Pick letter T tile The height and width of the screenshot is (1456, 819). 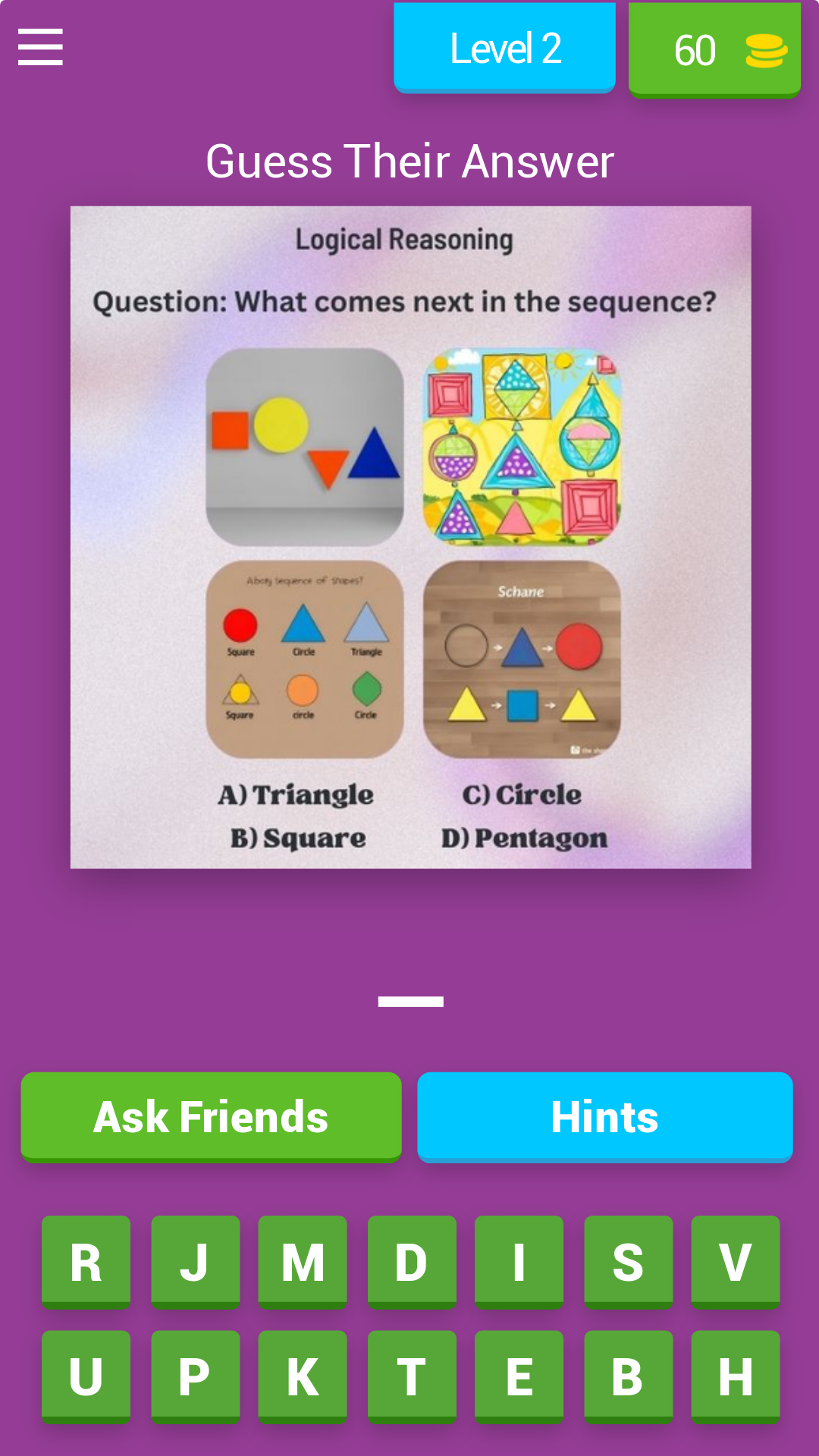[412, 1377]
